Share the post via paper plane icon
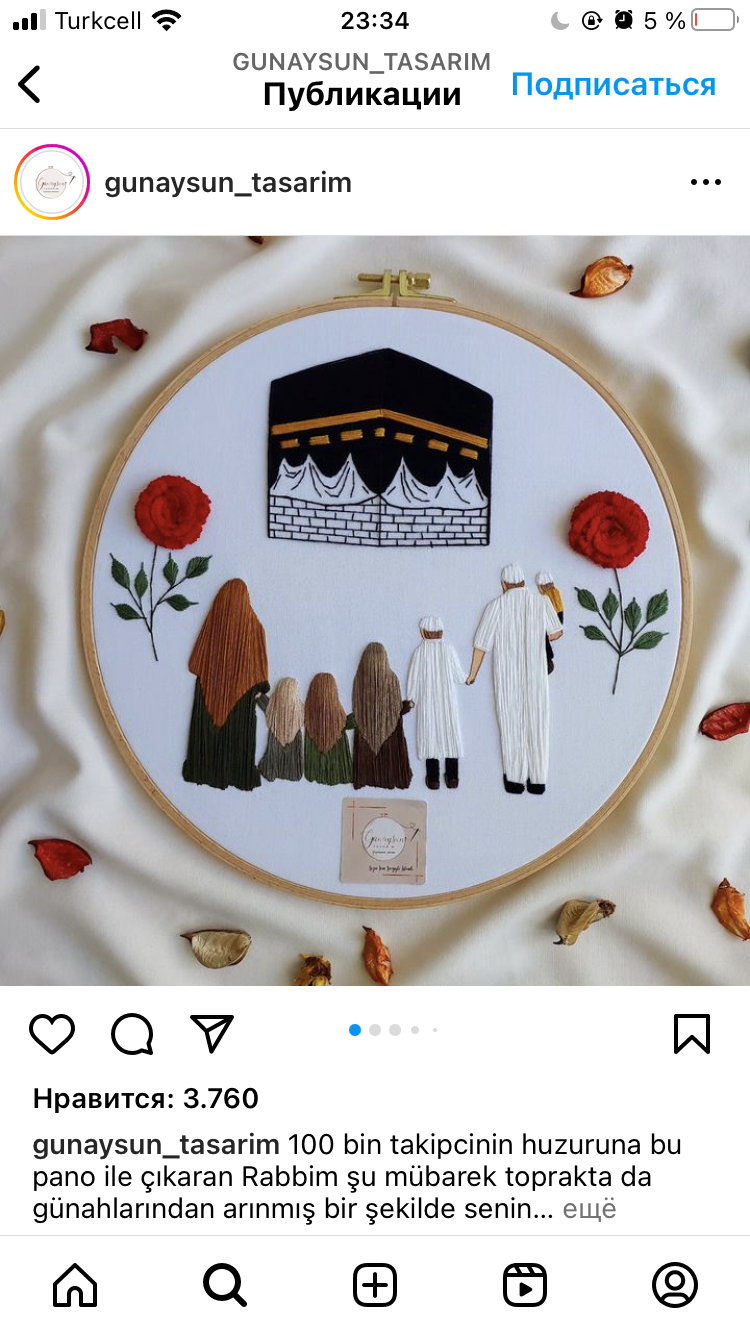The height and width of the screenshot is (1334, 750). click(x=212, y=1033)
